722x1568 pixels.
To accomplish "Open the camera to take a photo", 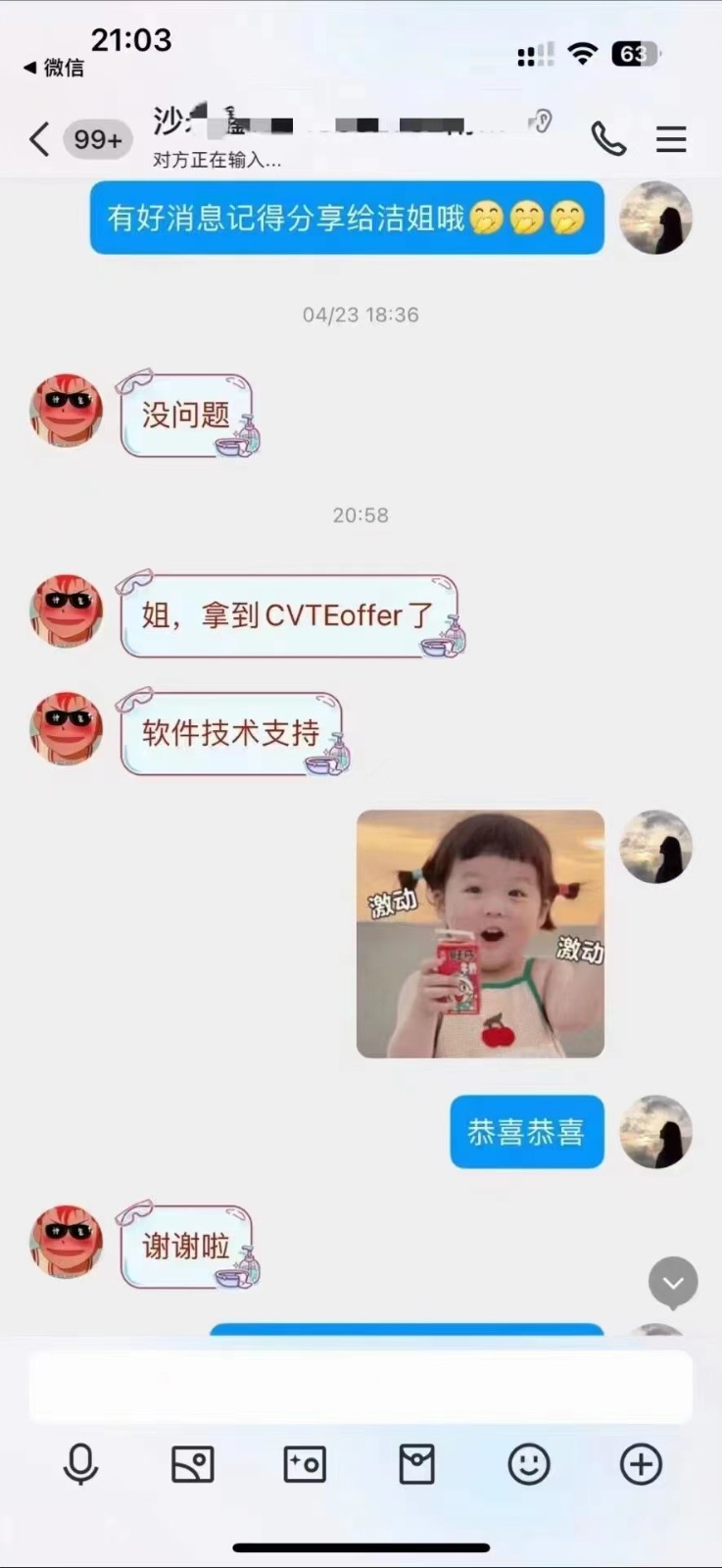I will coord(305,1465).
